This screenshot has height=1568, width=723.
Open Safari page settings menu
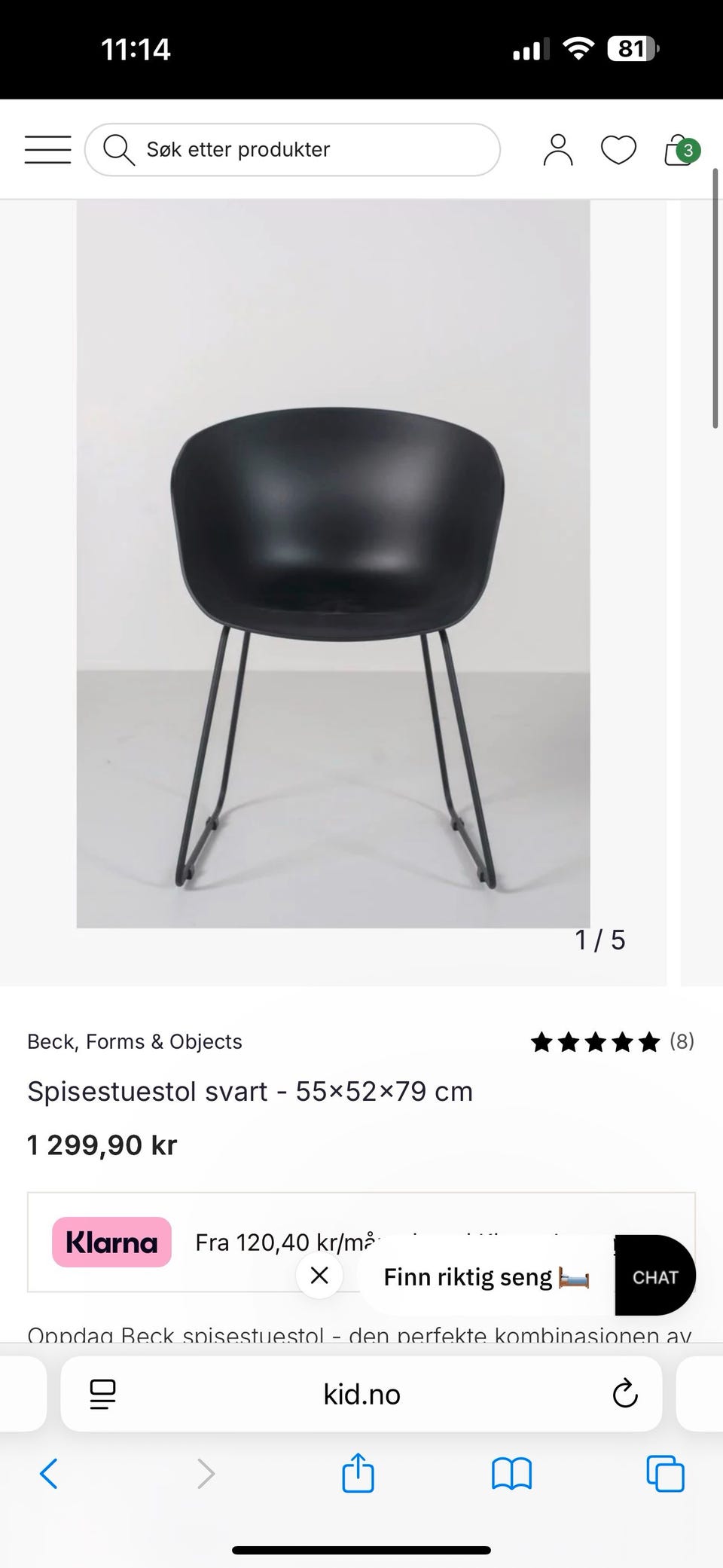(102, 1394)
